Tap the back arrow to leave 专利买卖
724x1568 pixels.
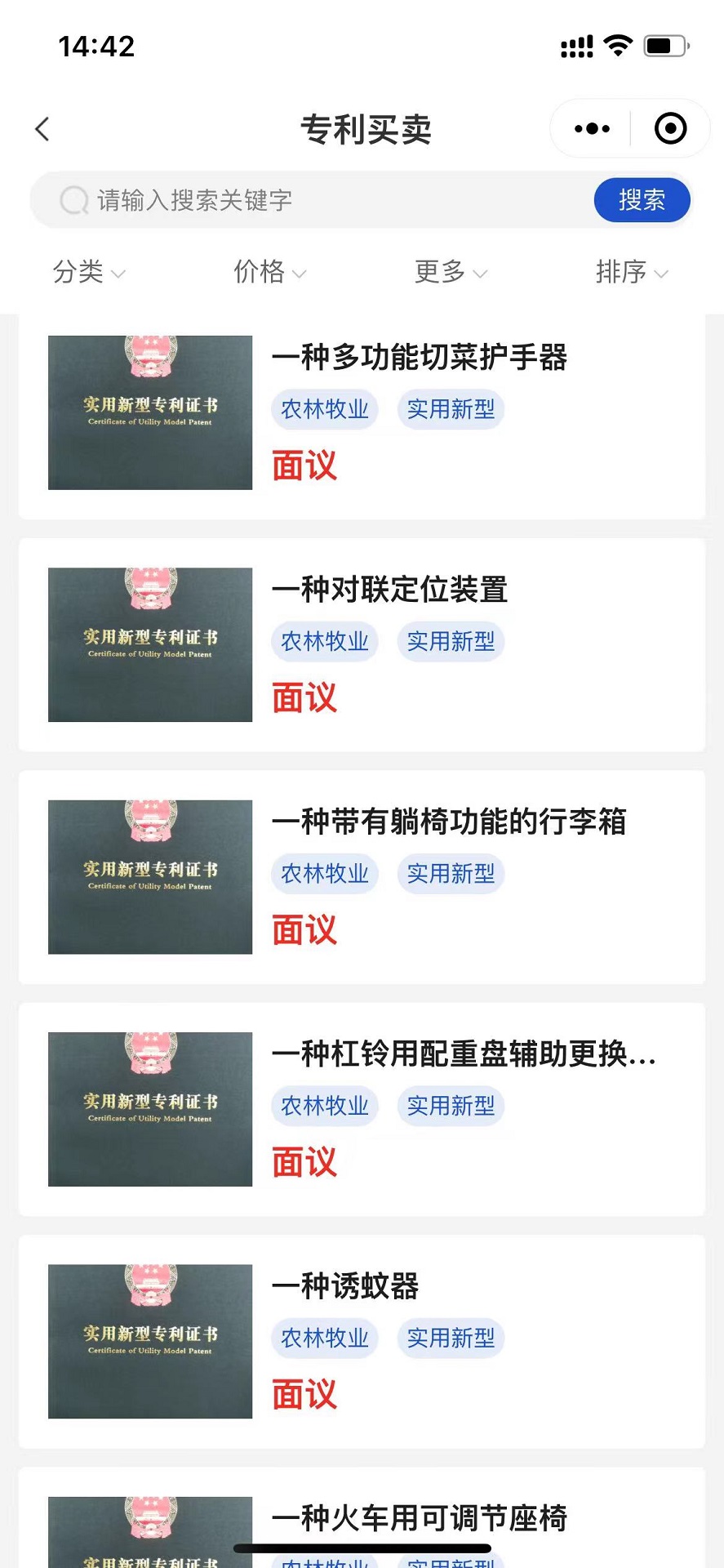tap(42, 129)
